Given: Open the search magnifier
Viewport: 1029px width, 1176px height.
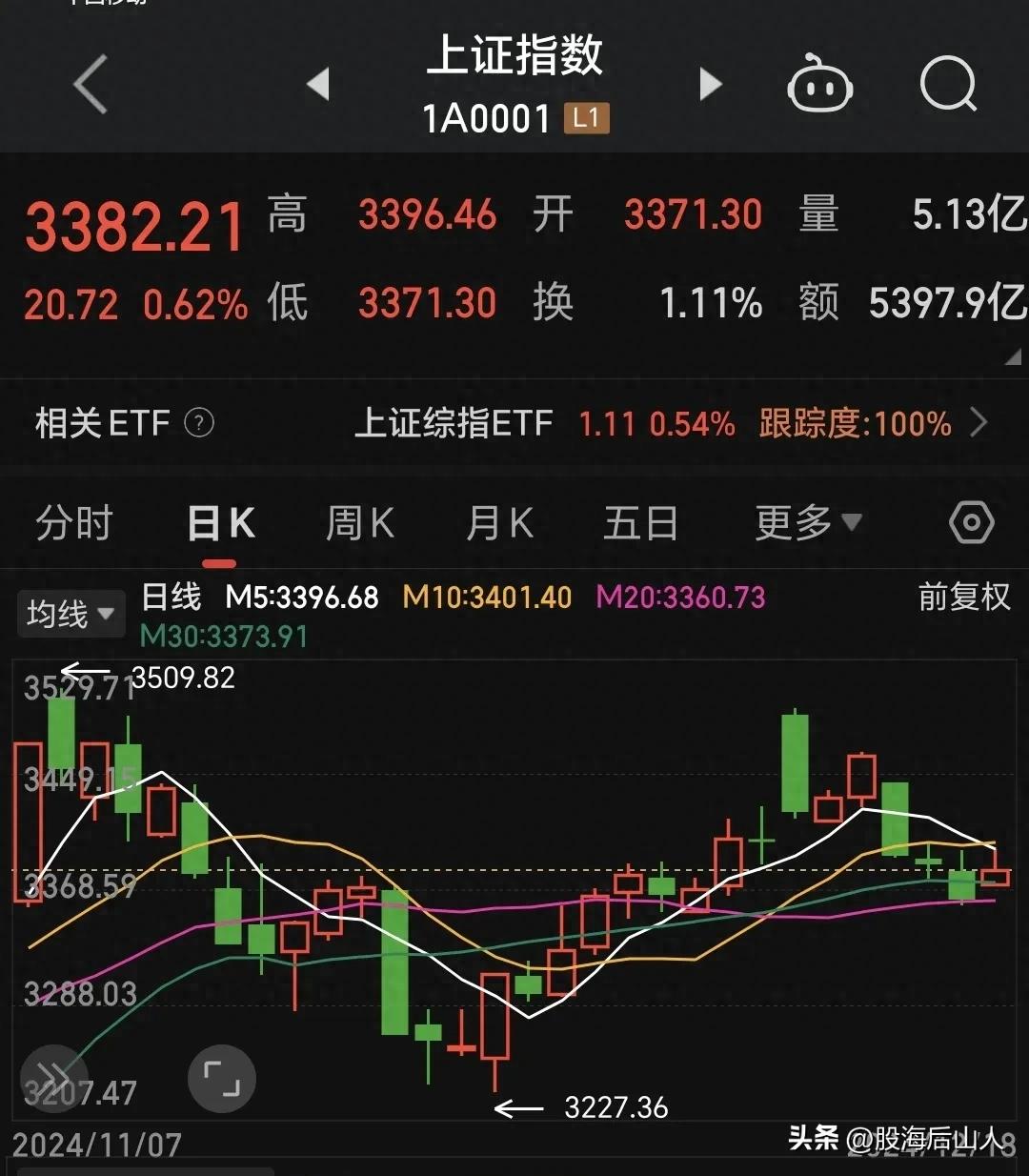Looking at the screenshot, I should tap(948, 85).
